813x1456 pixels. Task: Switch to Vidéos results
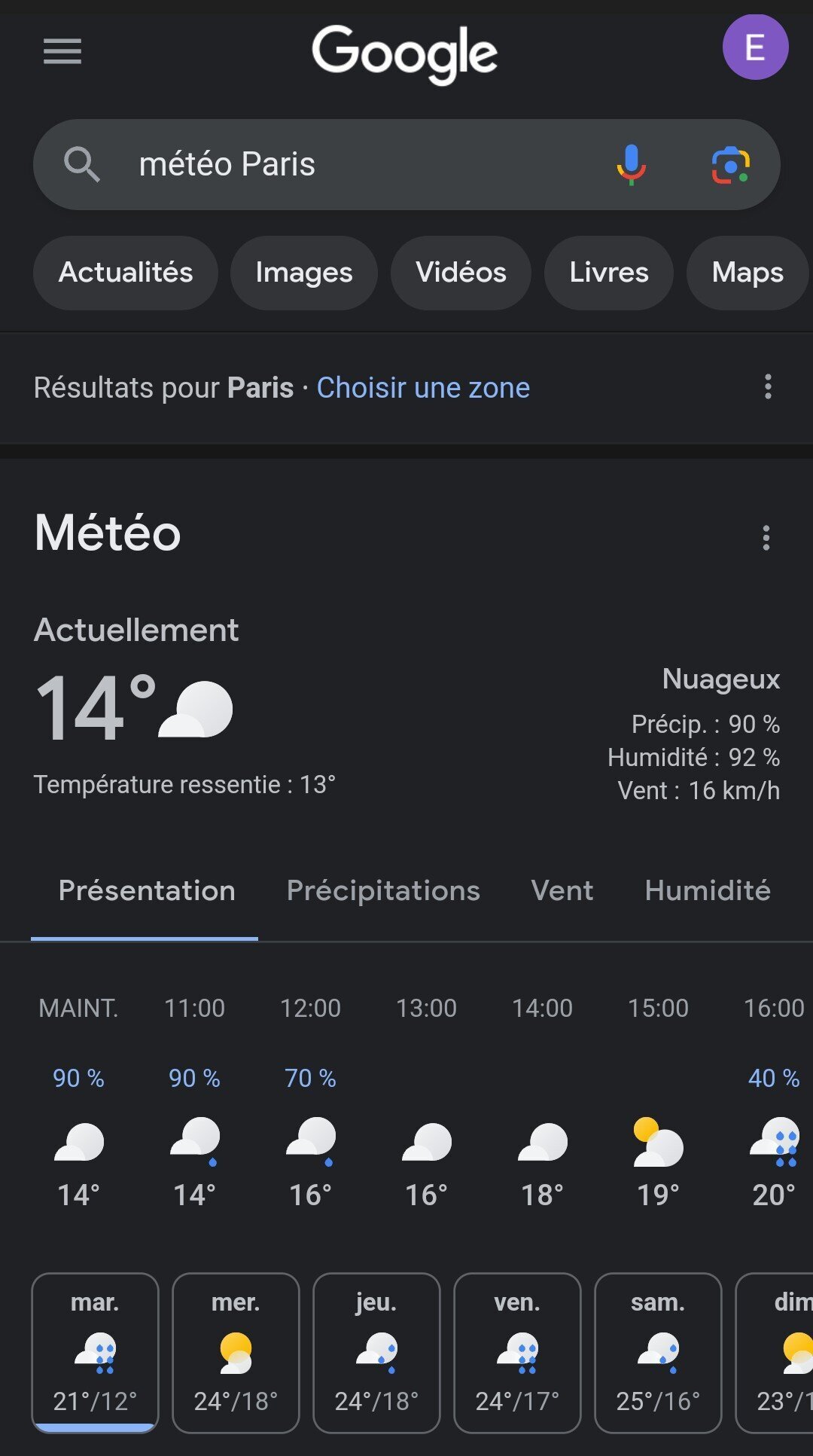point(461,273)
